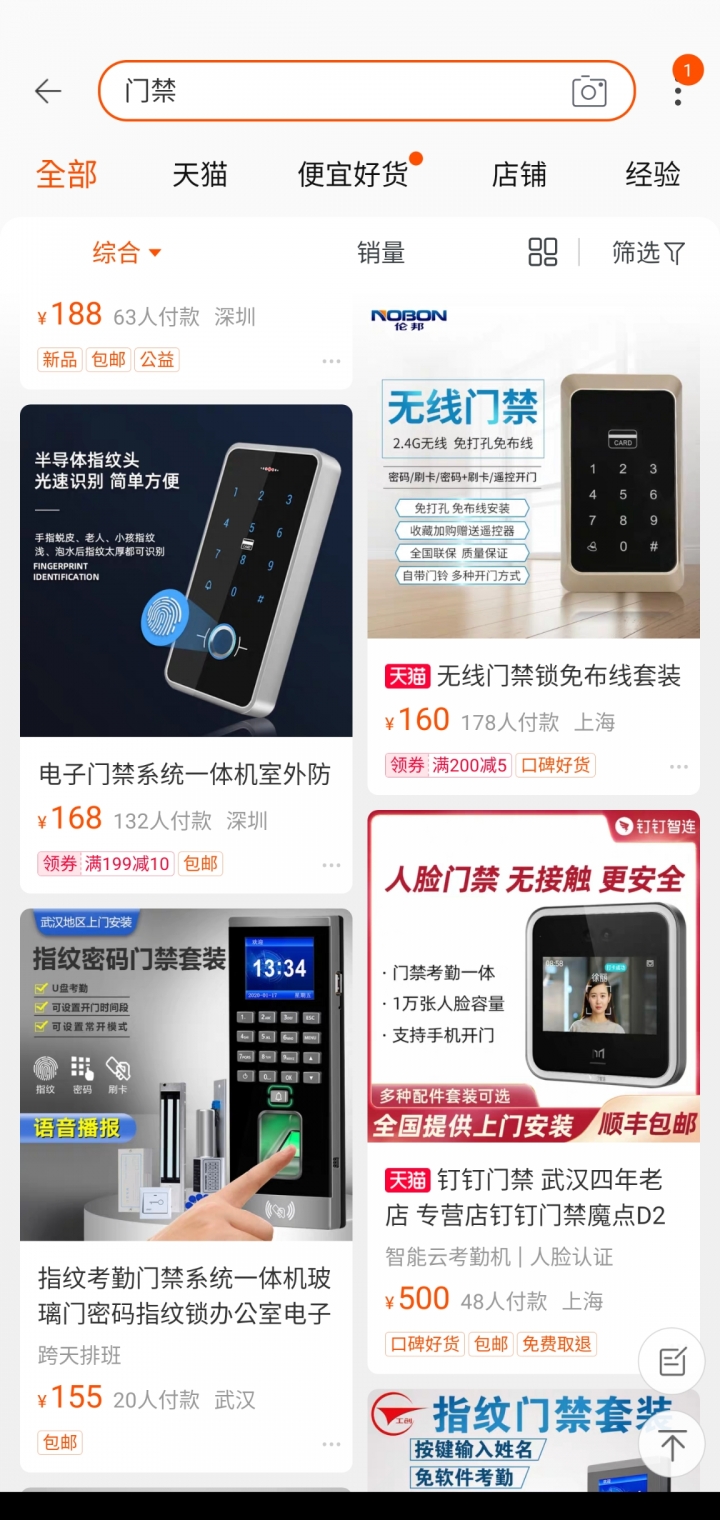
Task: Go back with the arrow icon
Action: [x=48, y=91]
